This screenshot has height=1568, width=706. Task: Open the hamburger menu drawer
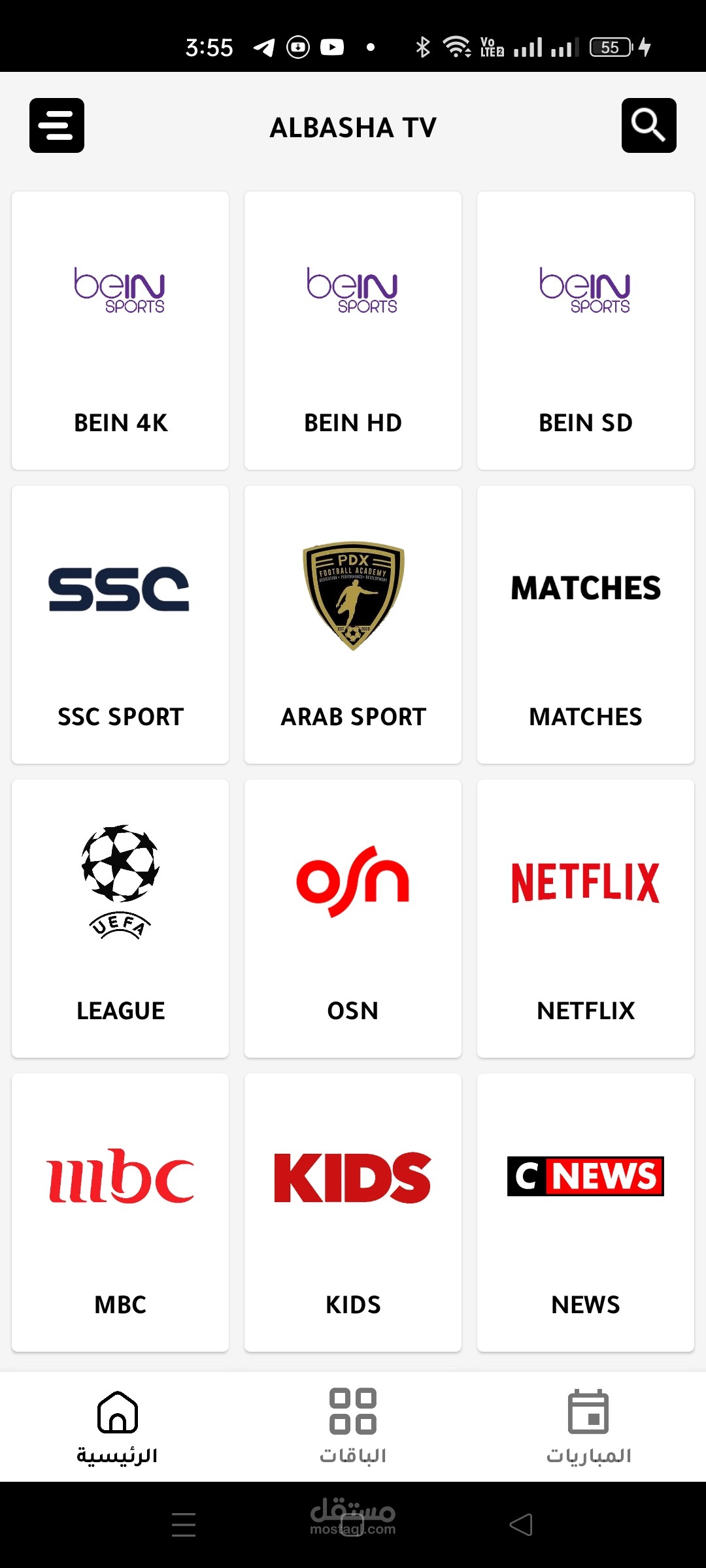[57, 125]
